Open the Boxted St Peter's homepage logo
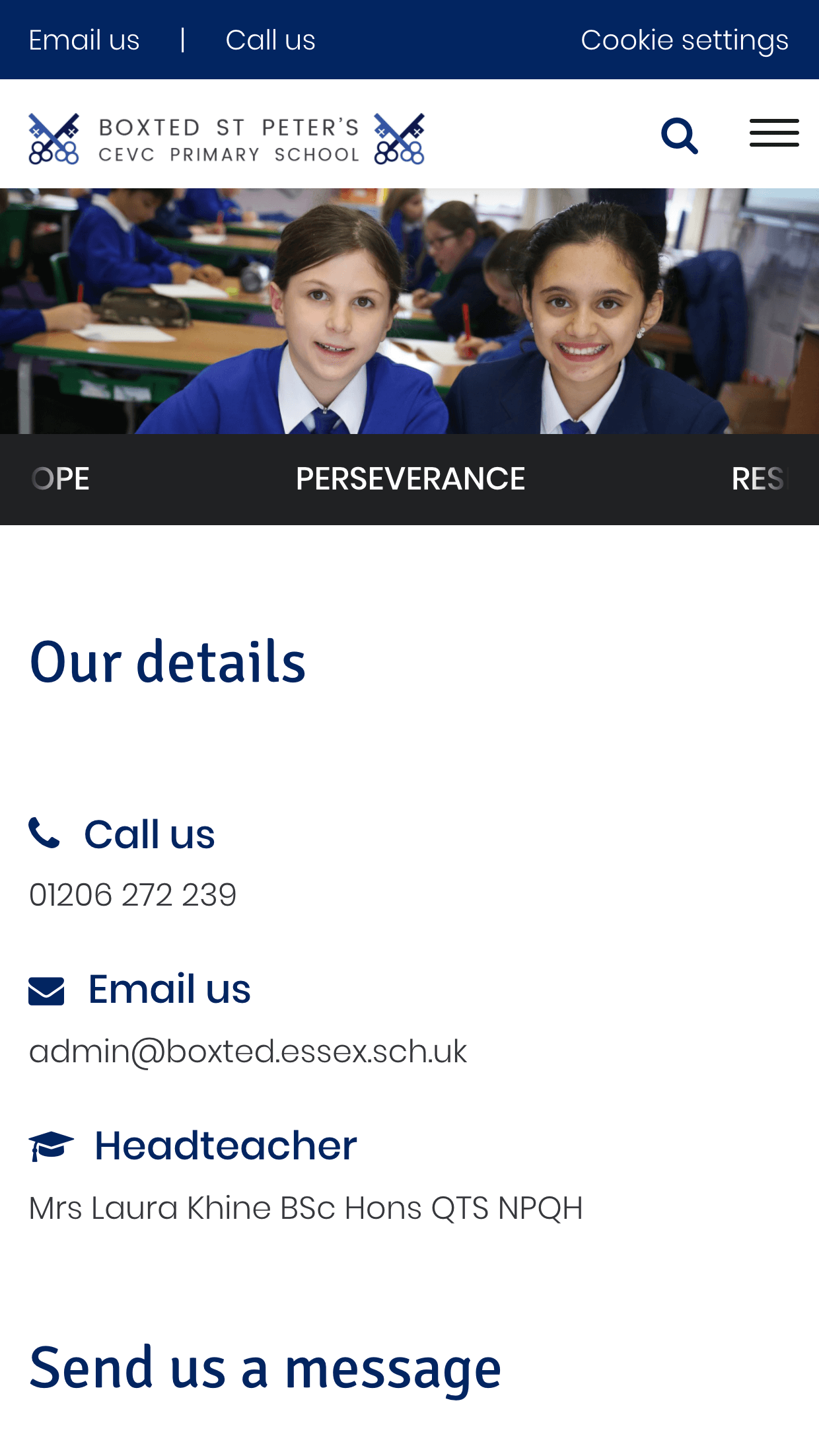This screenshot has height=1456, width=819. coord(227,139)
